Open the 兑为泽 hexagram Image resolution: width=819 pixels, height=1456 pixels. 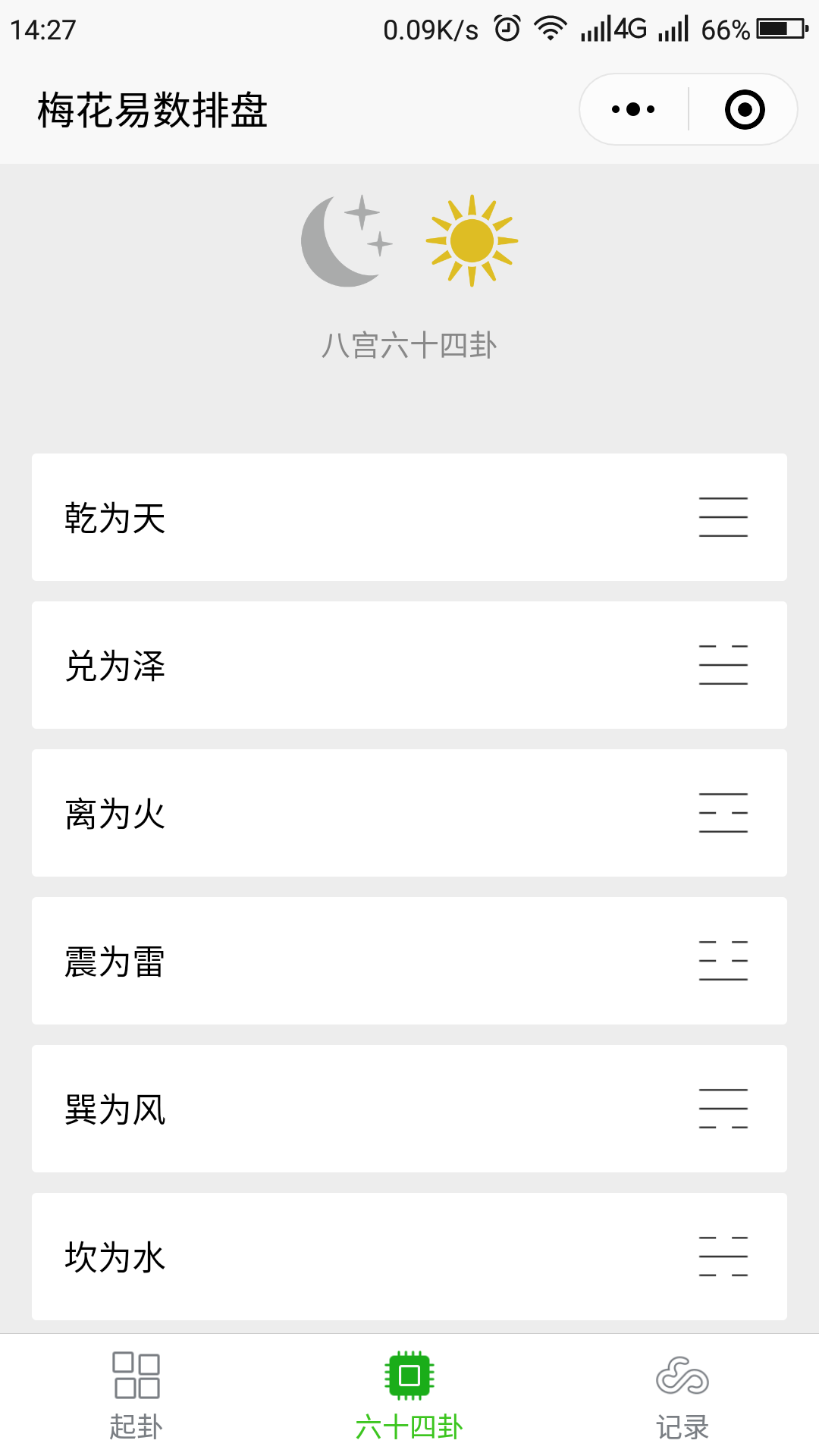(x=409, y=665)
